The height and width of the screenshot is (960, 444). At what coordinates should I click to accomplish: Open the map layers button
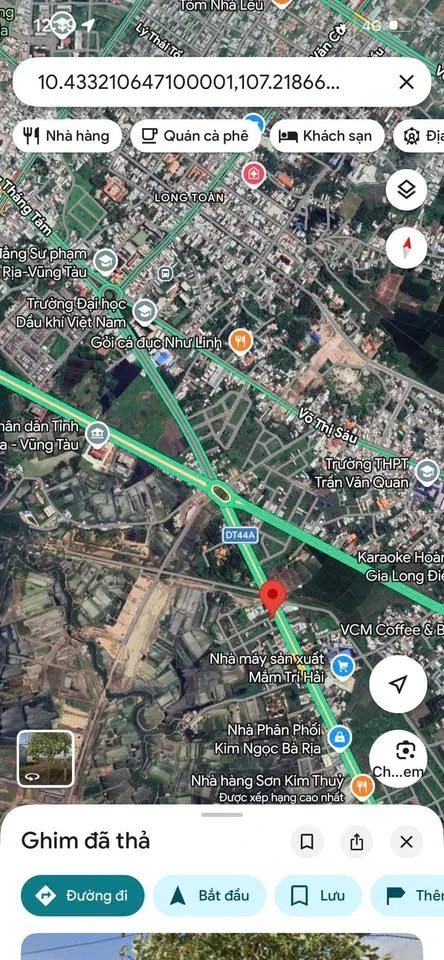click(x=407, y=190)
